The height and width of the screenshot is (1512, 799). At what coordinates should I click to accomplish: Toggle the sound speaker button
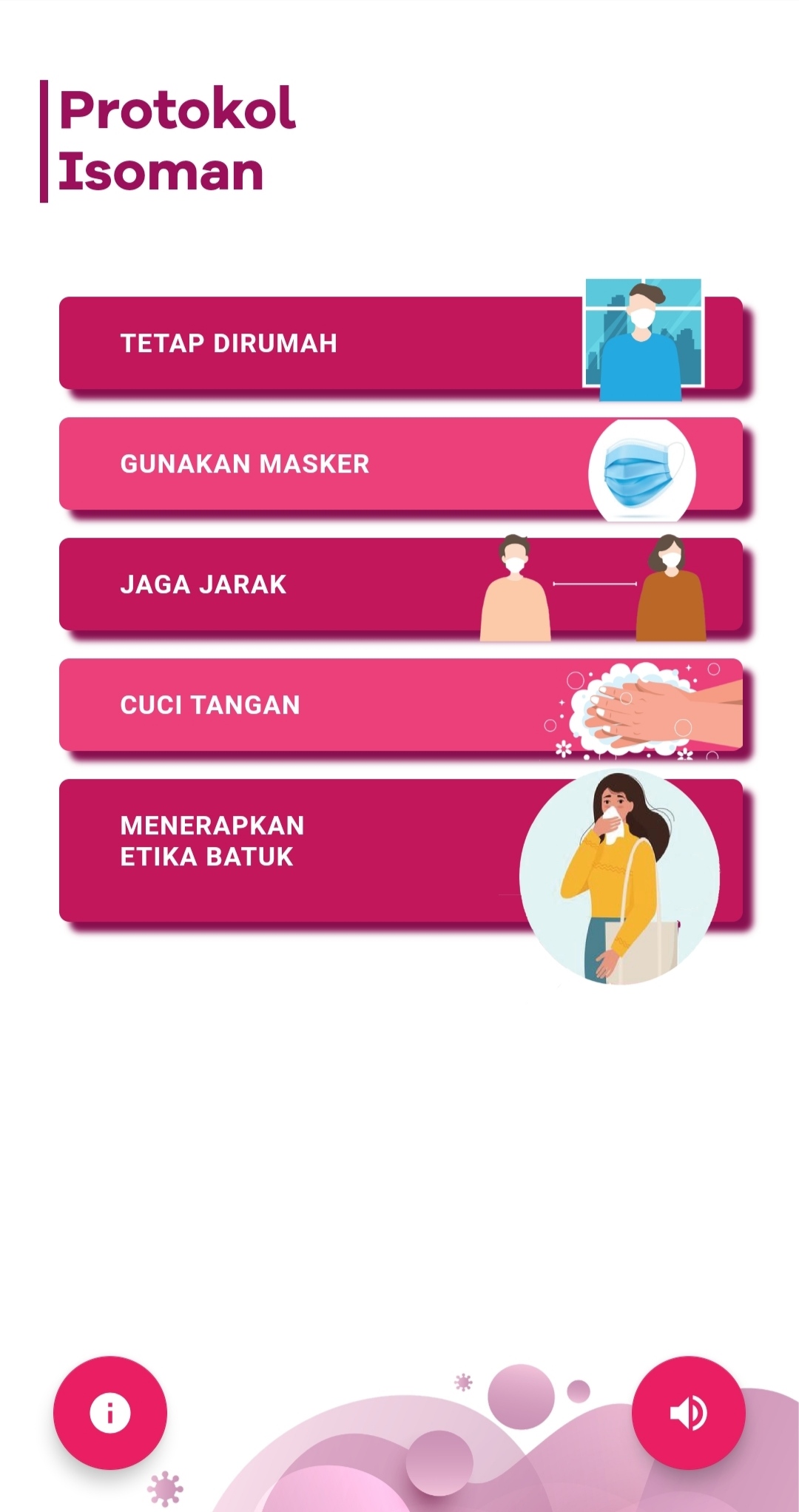[x=688, y=1413]
